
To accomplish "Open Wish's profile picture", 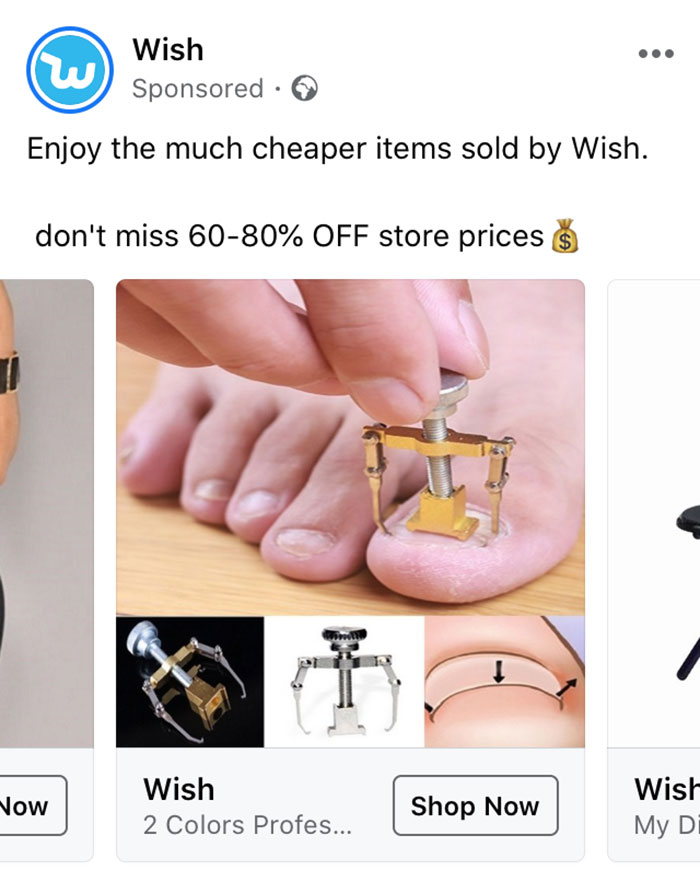I will coord(68,69).
